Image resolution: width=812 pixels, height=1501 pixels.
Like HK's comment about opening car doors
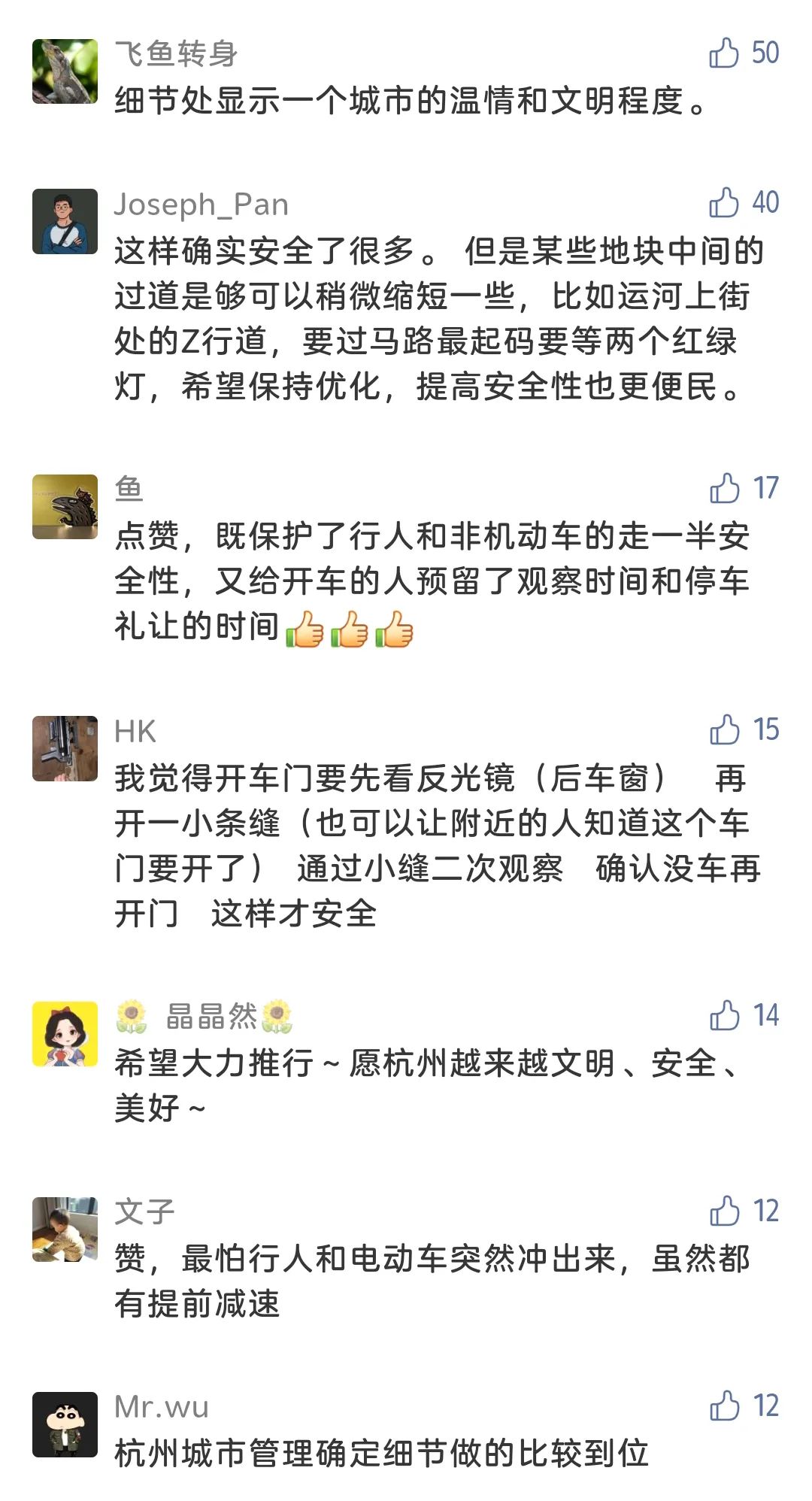[725, 730]
